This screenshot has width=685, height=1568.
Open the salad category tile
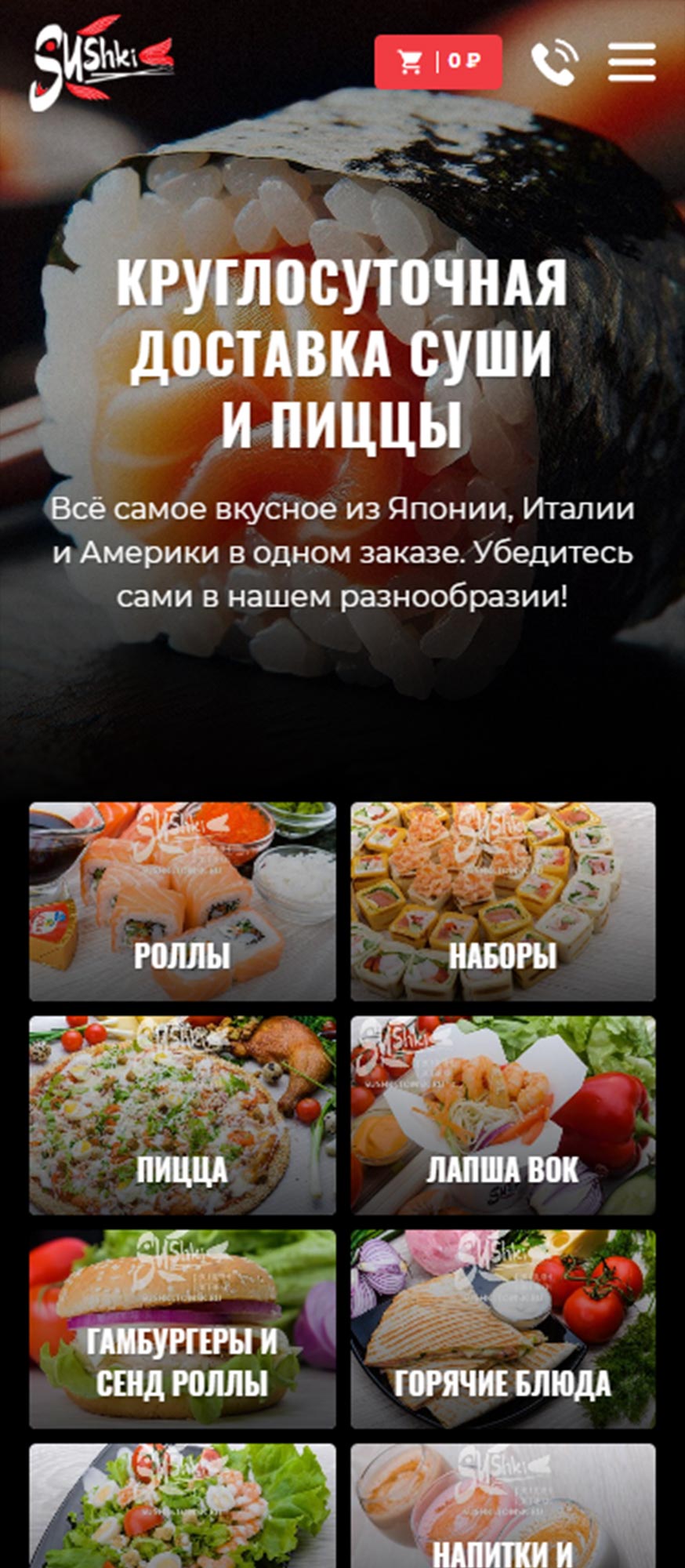183,1509
